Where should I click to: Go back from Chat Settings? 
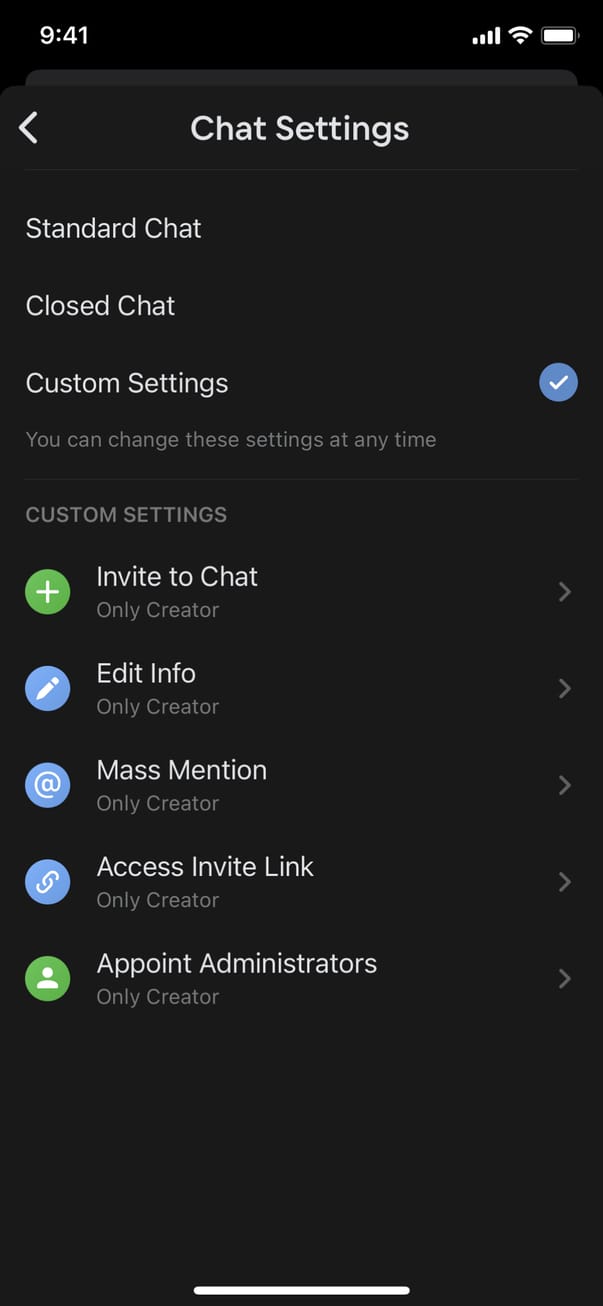coord(29,128)
